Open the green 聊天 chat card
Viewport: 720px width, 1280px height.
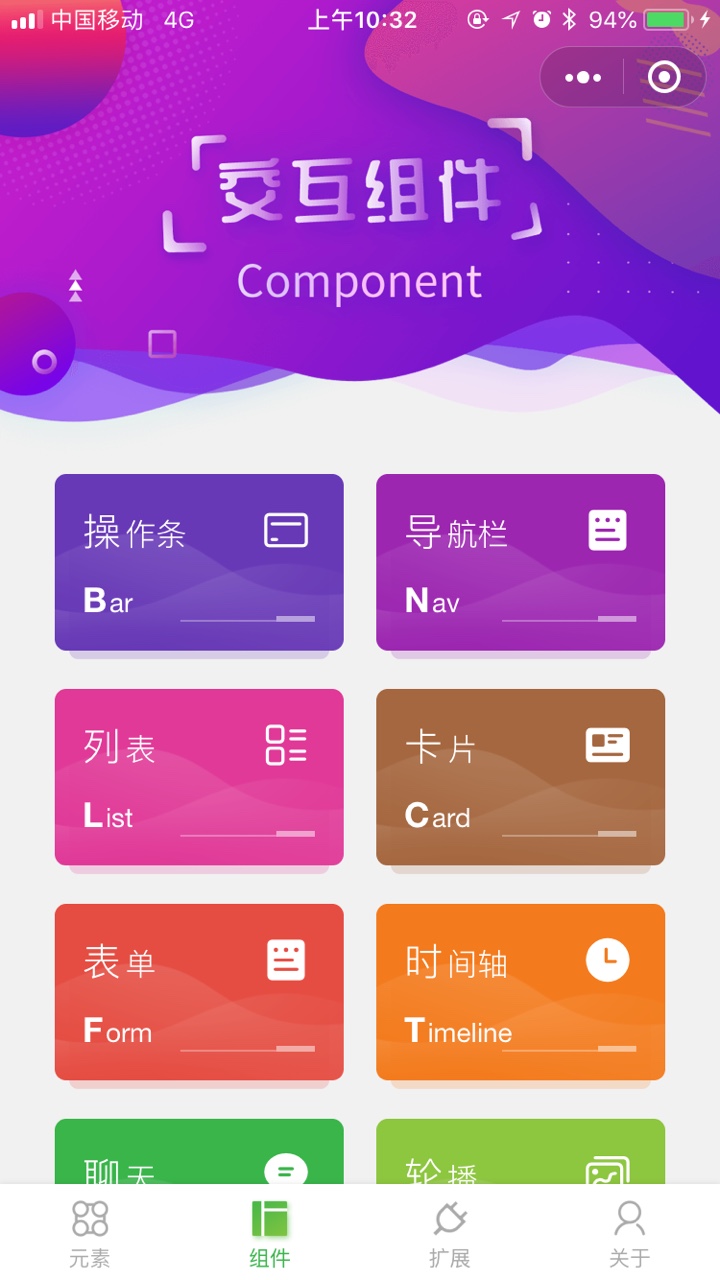[x=199, y=1152]
